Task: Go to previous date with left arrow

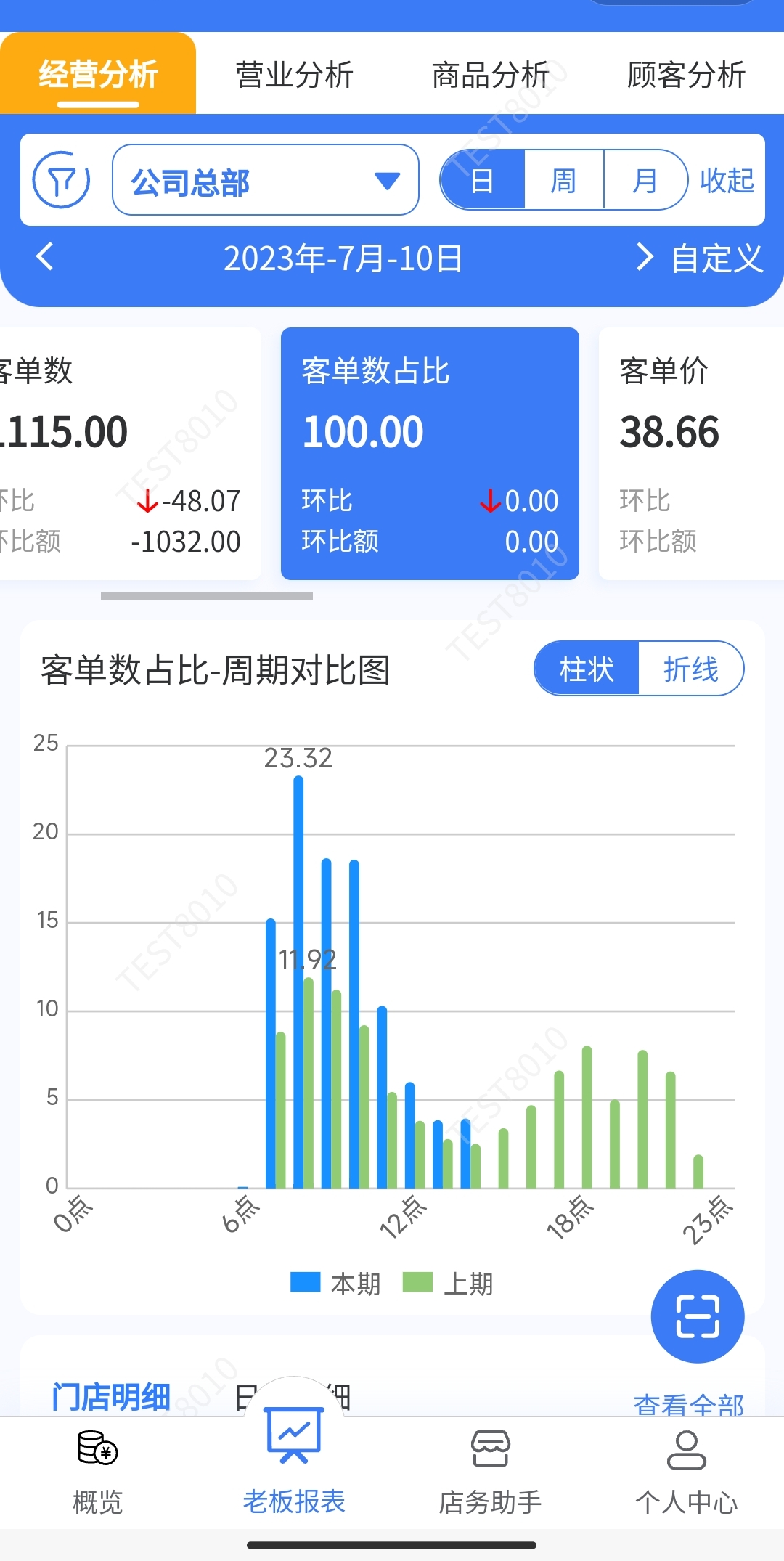Action: click(x=45, y=257)
